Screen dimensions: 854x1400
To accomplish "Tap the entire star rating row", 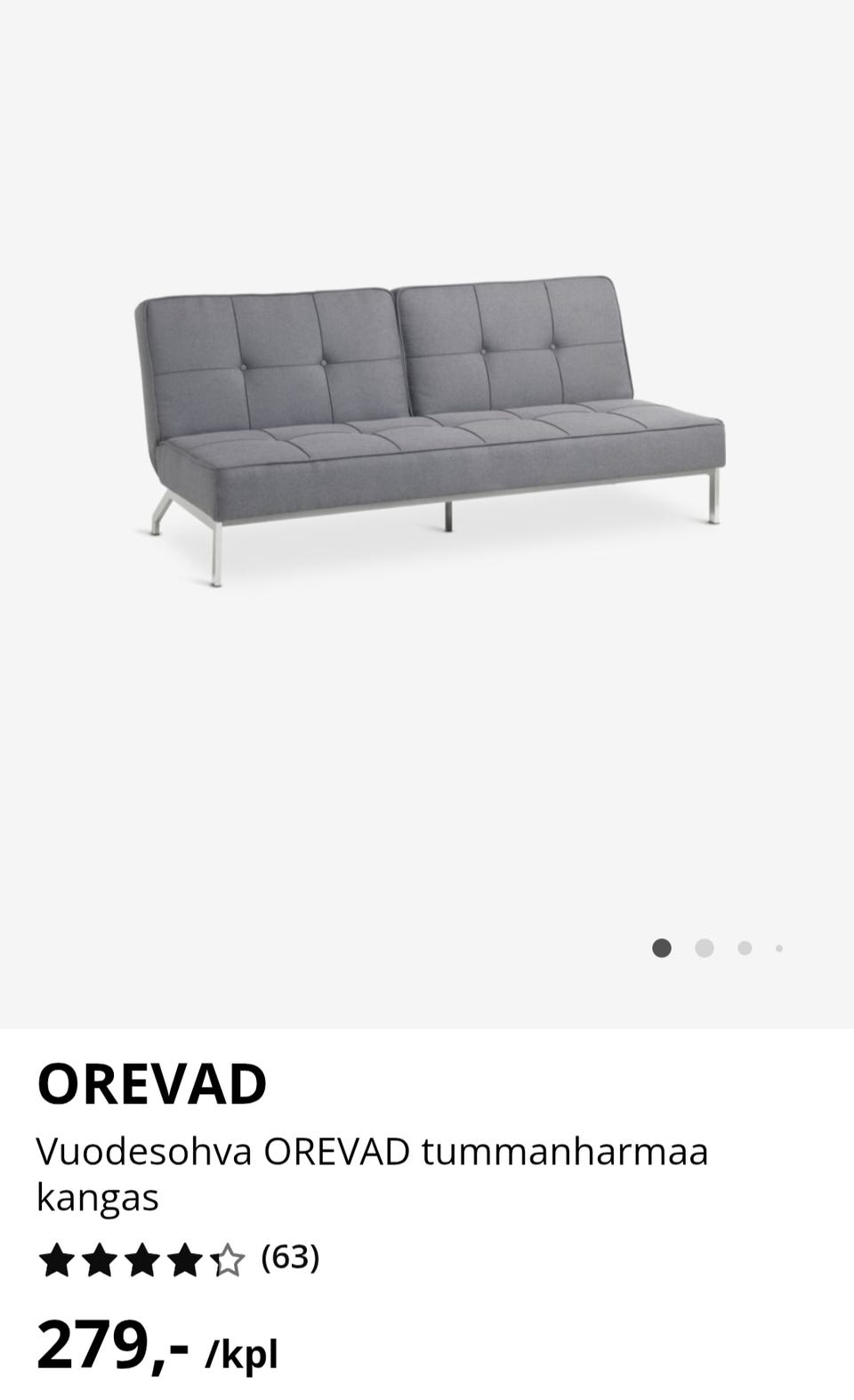I will click(142, 1260).
